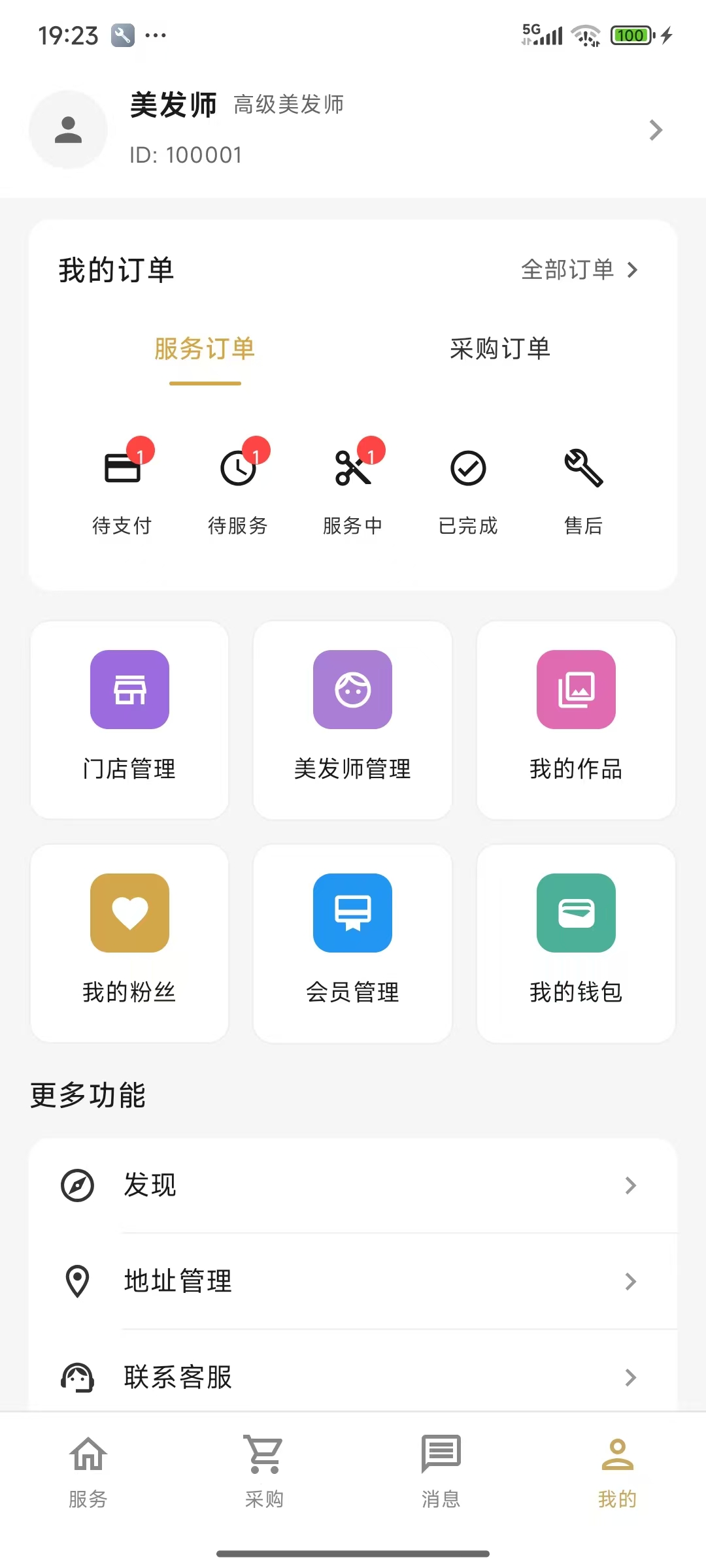Viewport: 706px width, 1568px height.
Task: Expand the profile details via top chevron
Action: (656, 130)
